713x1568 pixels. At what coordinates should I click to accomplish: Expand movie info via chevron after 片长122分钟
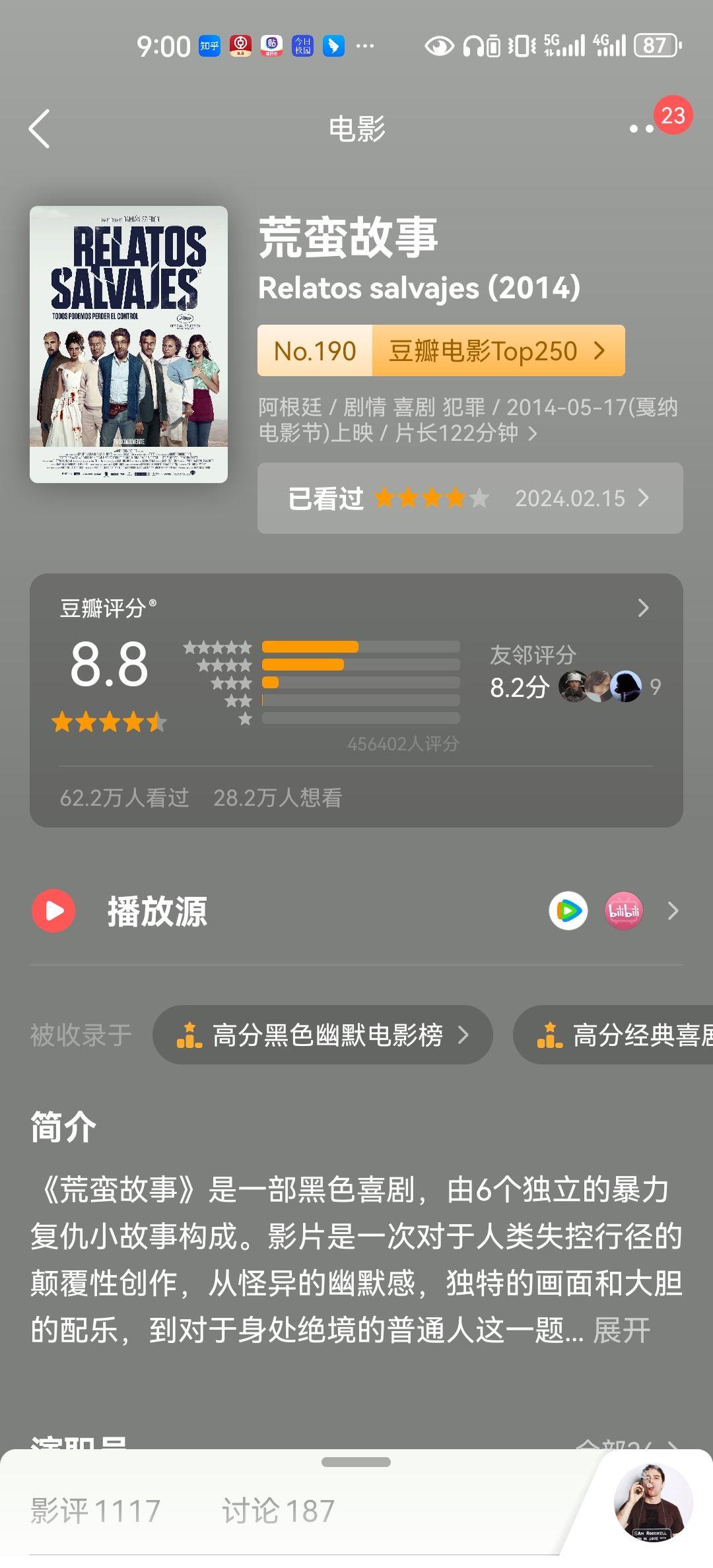531,432
